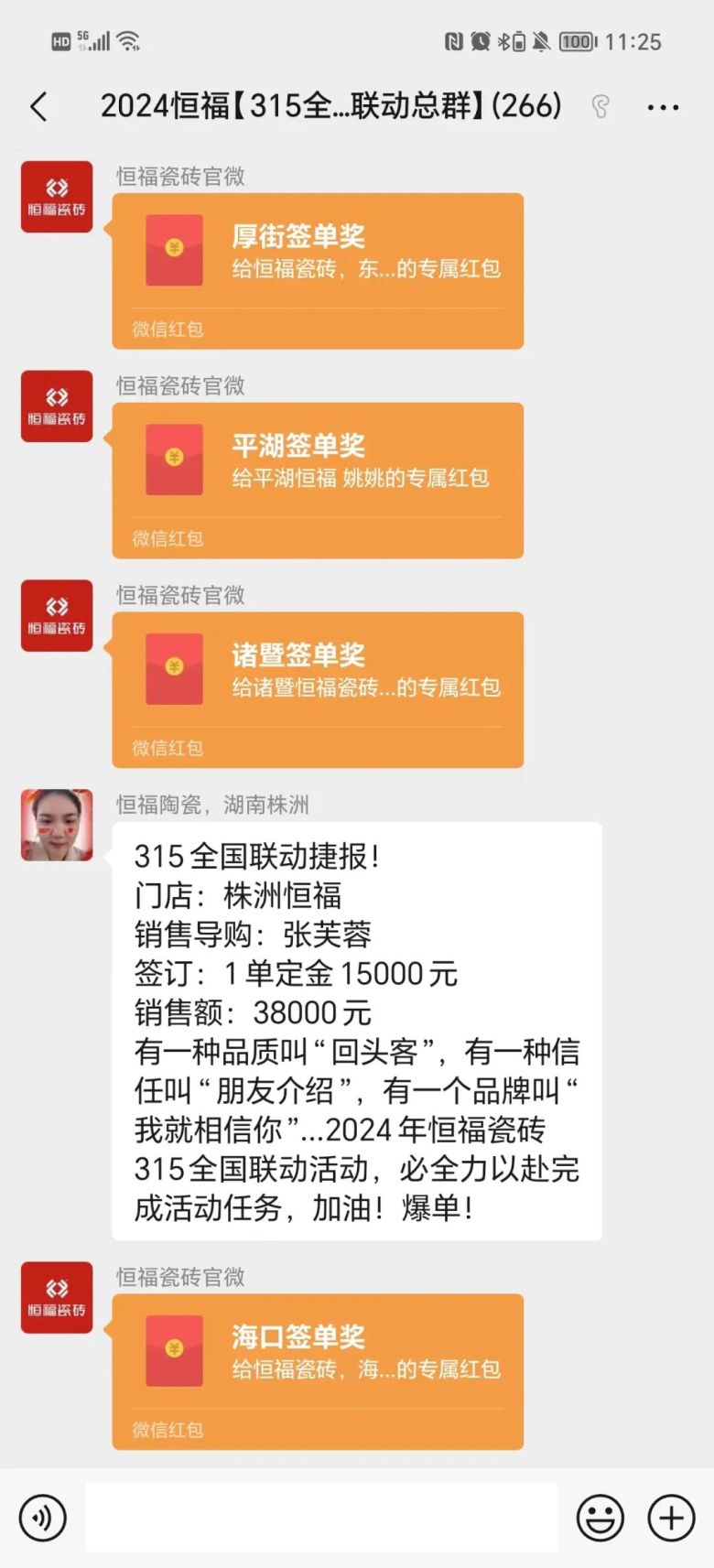View profile of 恒福陶瓷，湖南株洲 avatar
This screenshot has width=714, height=1568.
tap(57, 825)
